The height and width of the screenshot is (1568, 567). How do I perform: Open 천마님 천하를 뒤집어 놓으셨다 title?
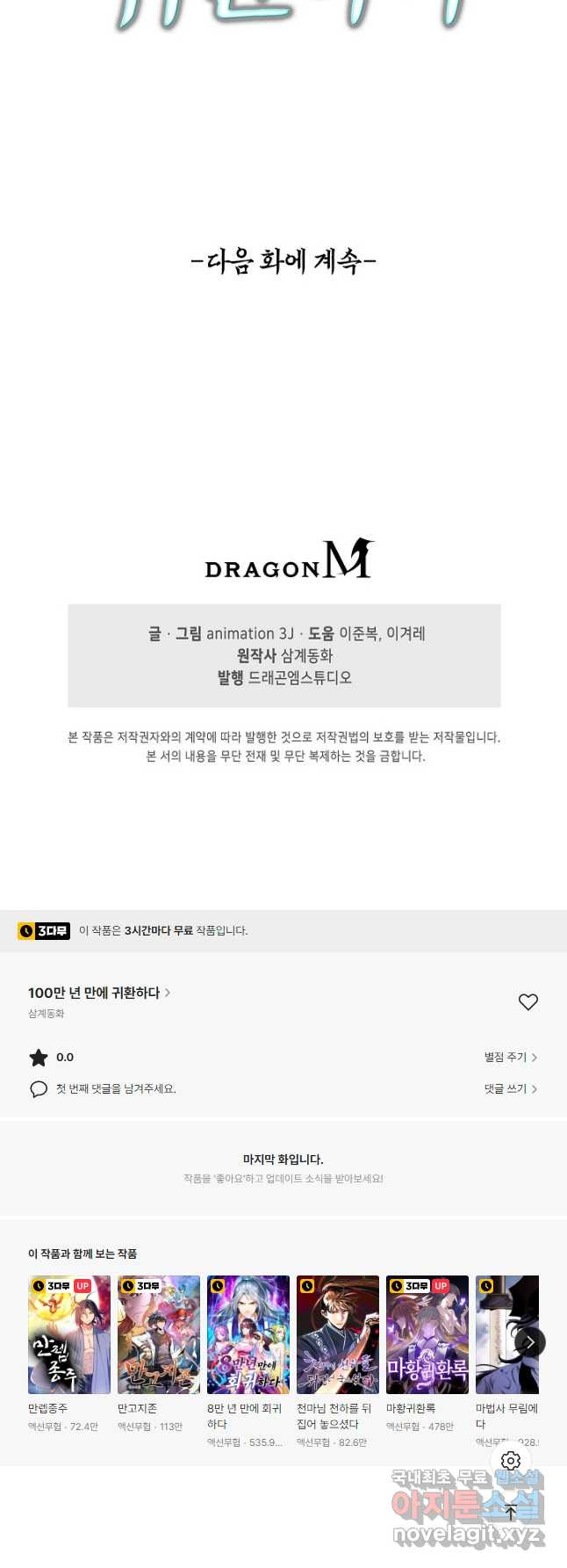338,1335
